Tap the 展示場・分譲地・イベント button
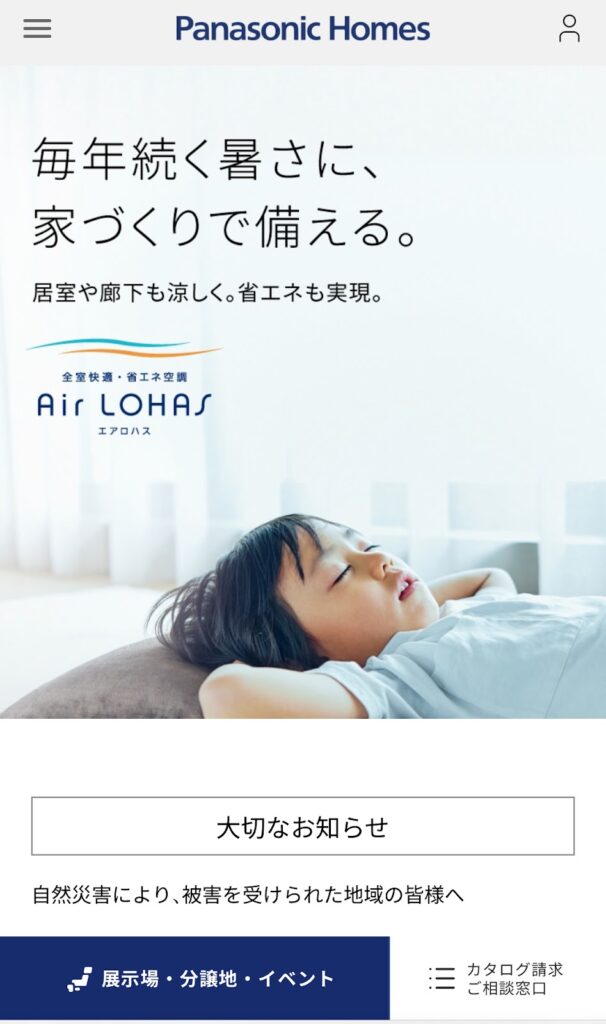The width and height of the screenshot is (606, 1024). point(195,978)
